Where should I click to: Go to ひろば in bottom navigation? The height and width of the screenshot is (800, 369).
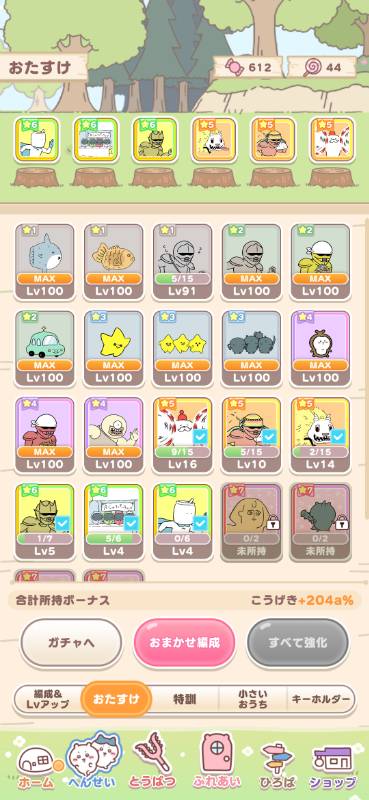[277, 764]
